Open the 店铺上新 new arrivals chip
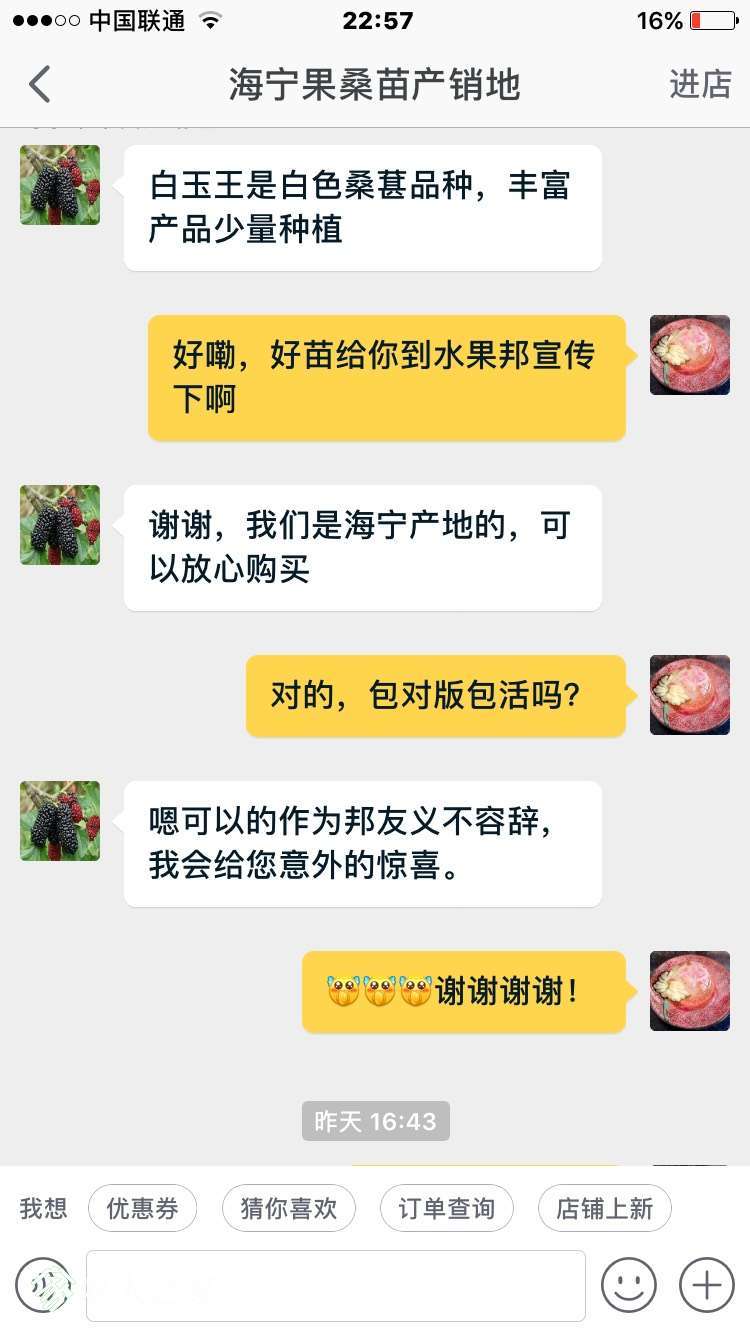Screen dimensions: 750x1334 pyautogui.click(x=604, y=1208)
